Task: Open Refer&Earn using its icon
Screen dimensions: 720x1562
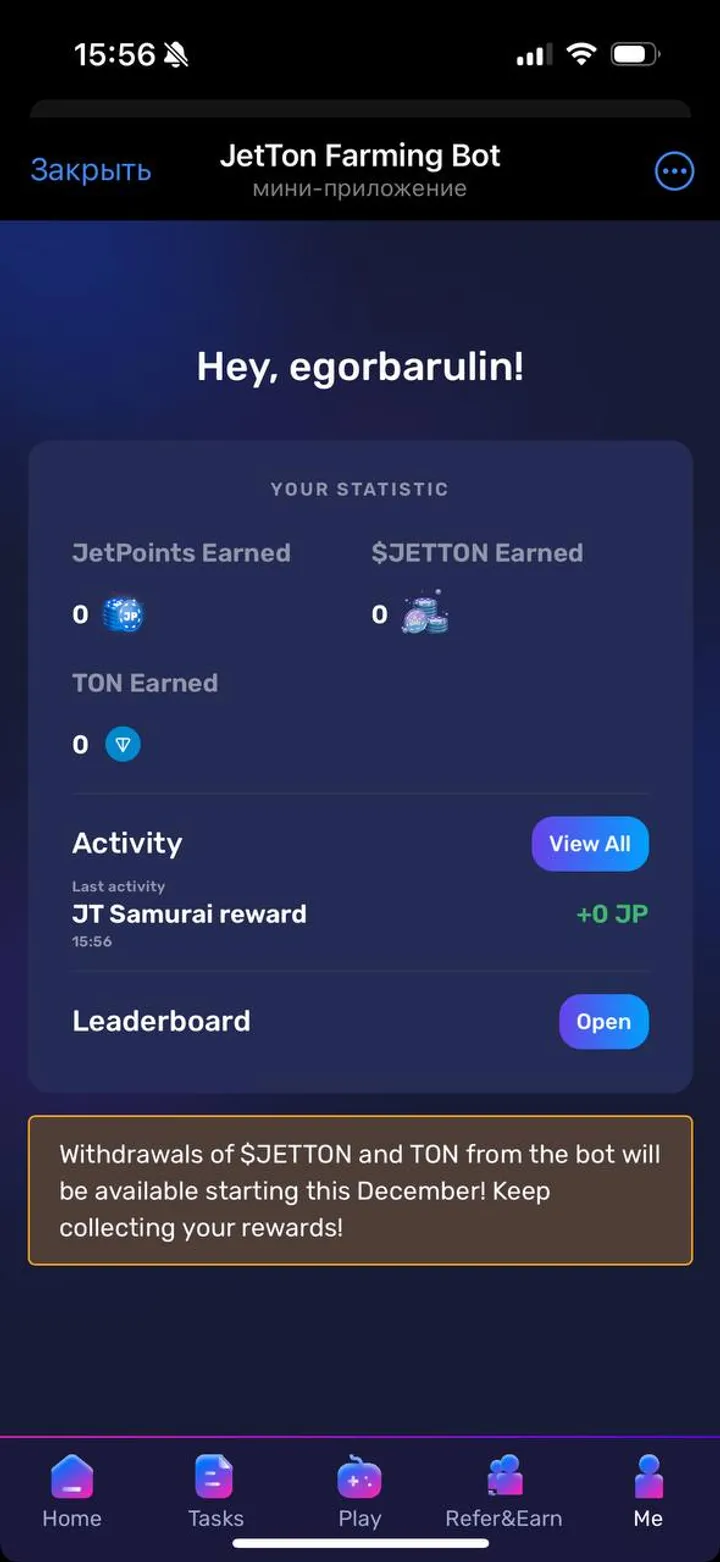Action: (x=503, y=1474)
